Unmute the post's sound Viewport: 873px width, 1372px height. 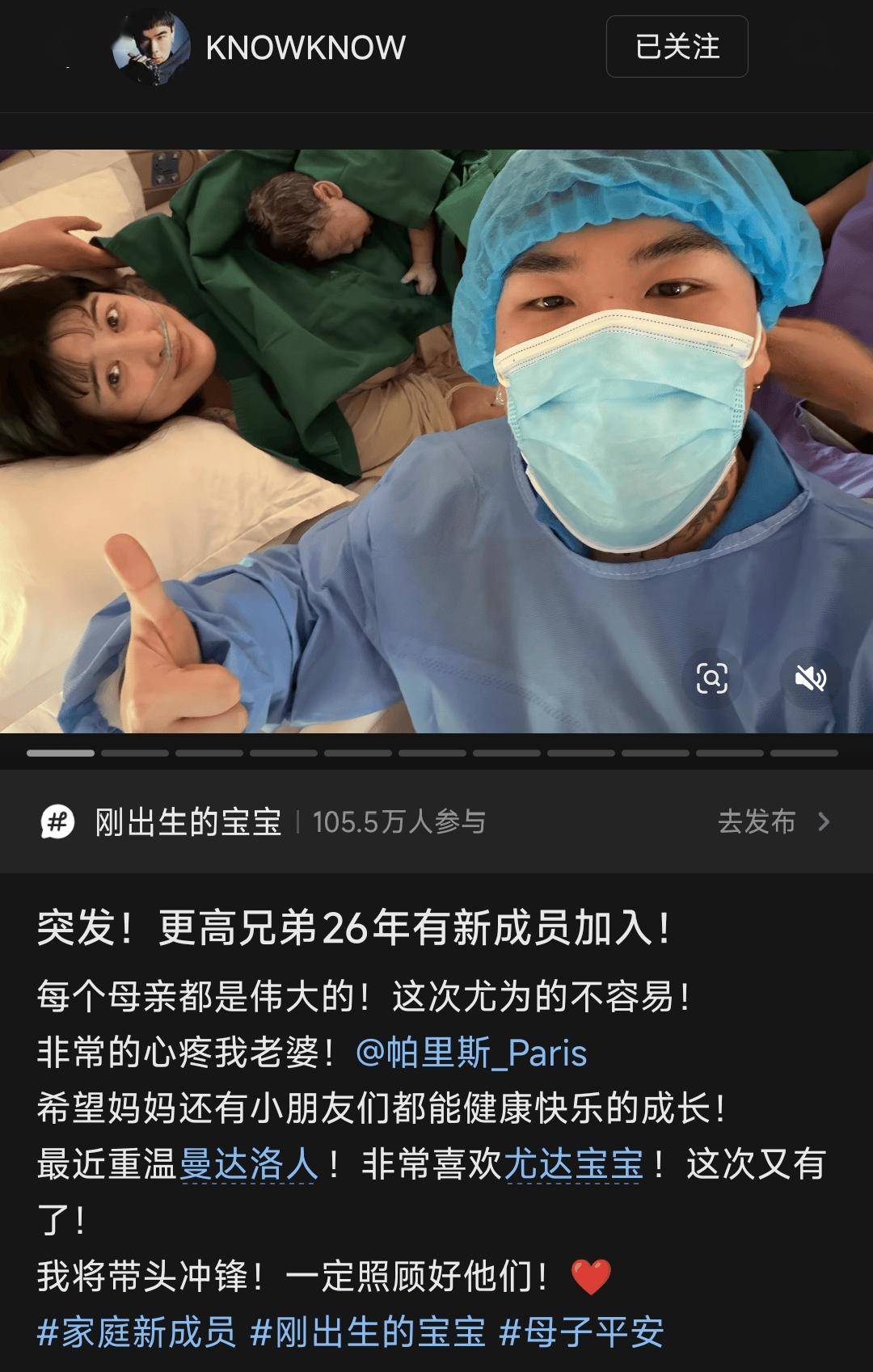[810, 678]
